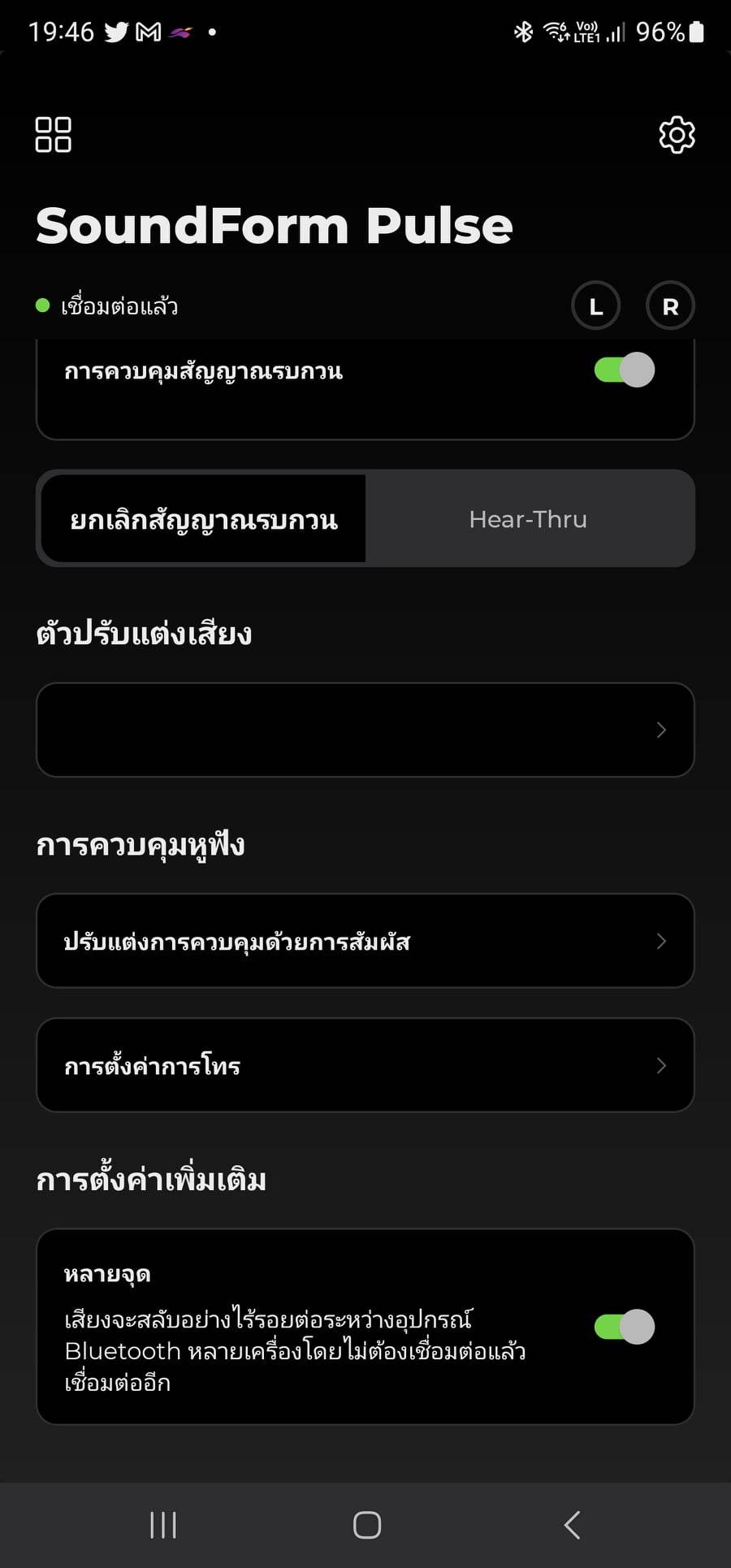
Task: Tap the left earbud L indicator
Action: click(x=595, y=306)
